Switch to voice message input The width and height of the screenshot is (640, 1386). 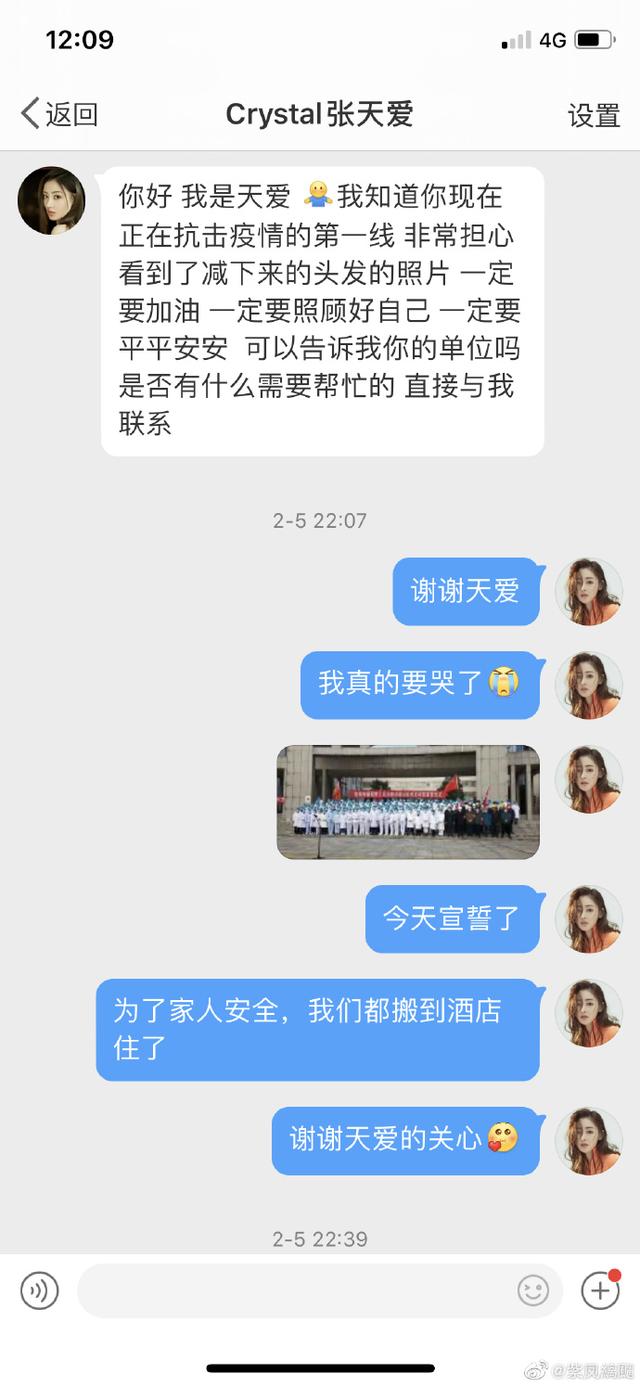click(x=40, y=1290)
